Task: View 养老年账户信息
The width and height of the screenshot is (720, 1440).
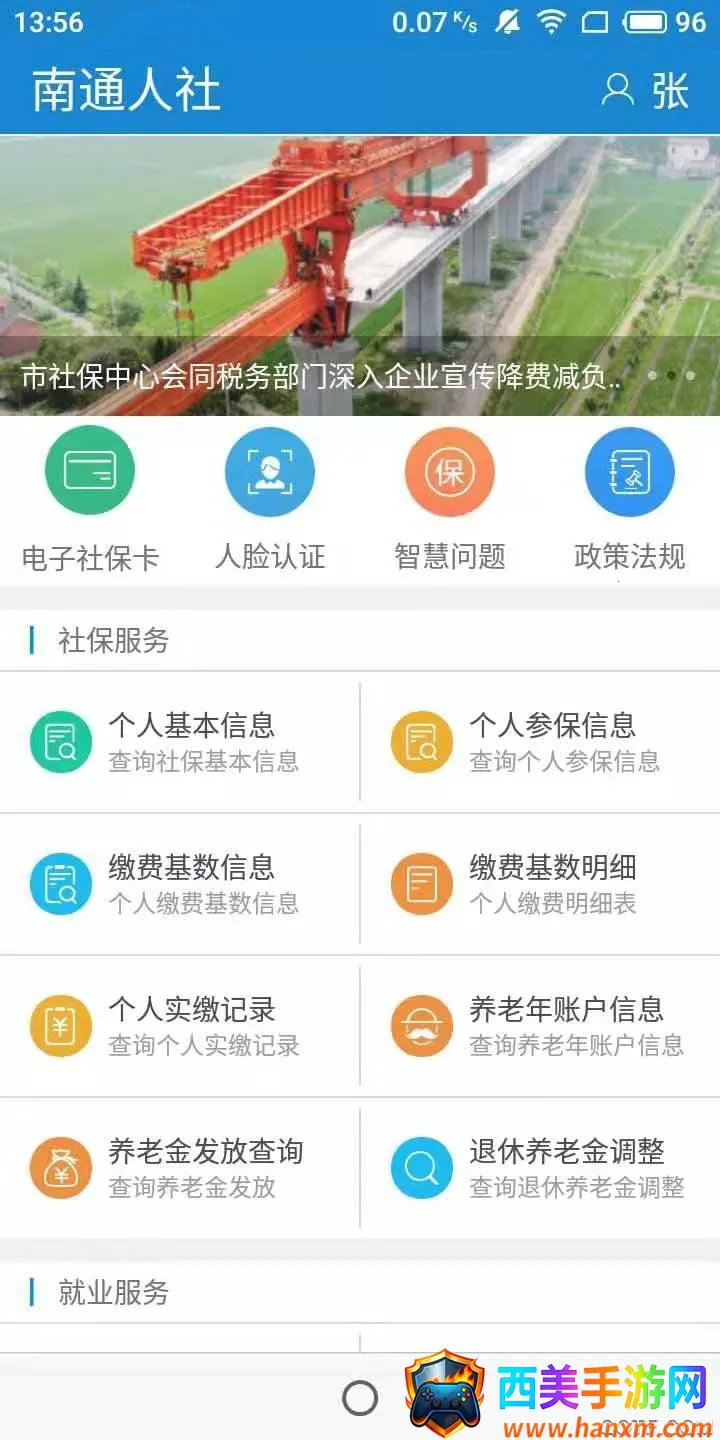Action: pos(540,1026)
